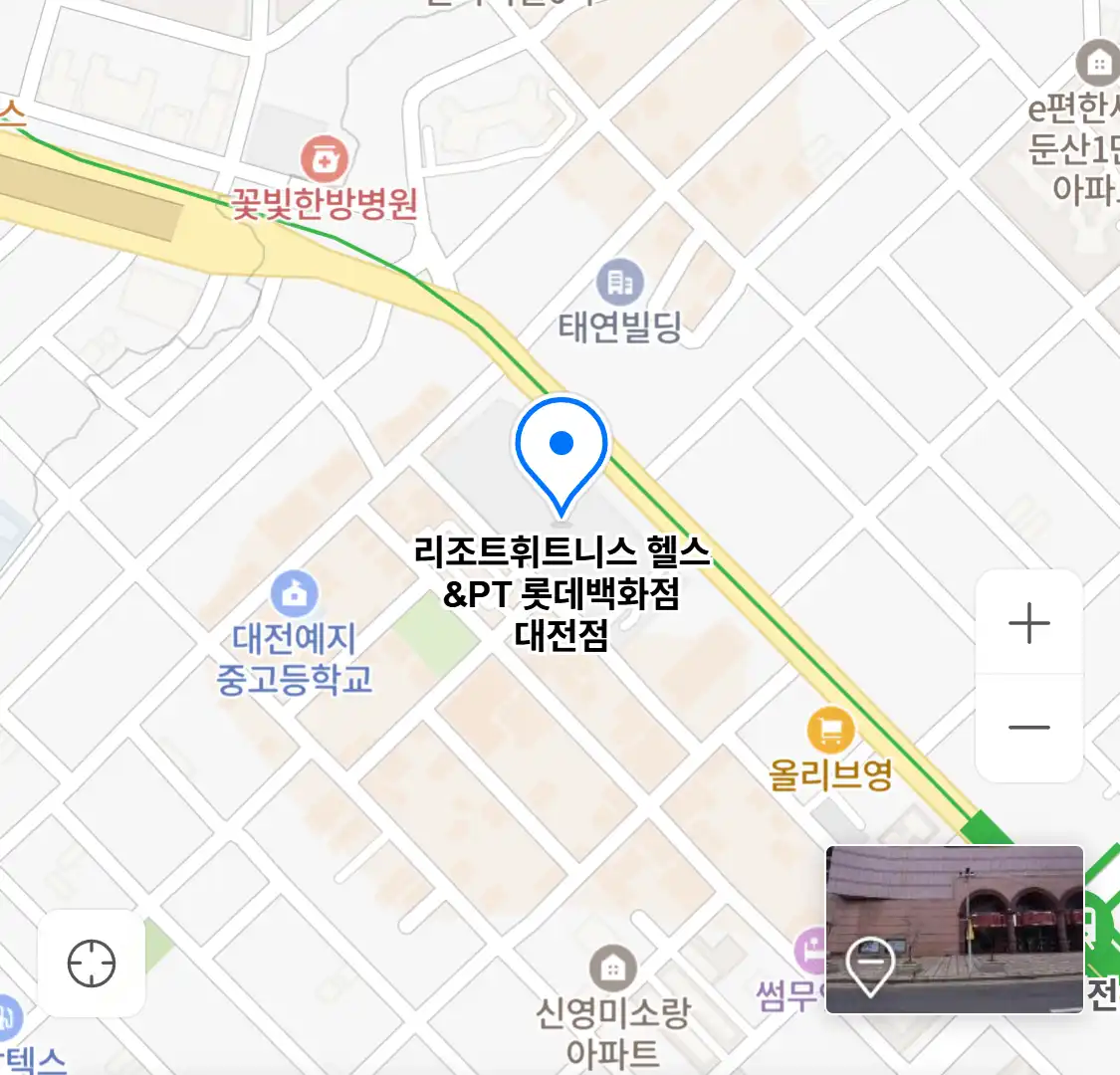The width and height of the screenshot is (1120, 1075).
Task: Zoom out on the map
Action: [1028, 728]
